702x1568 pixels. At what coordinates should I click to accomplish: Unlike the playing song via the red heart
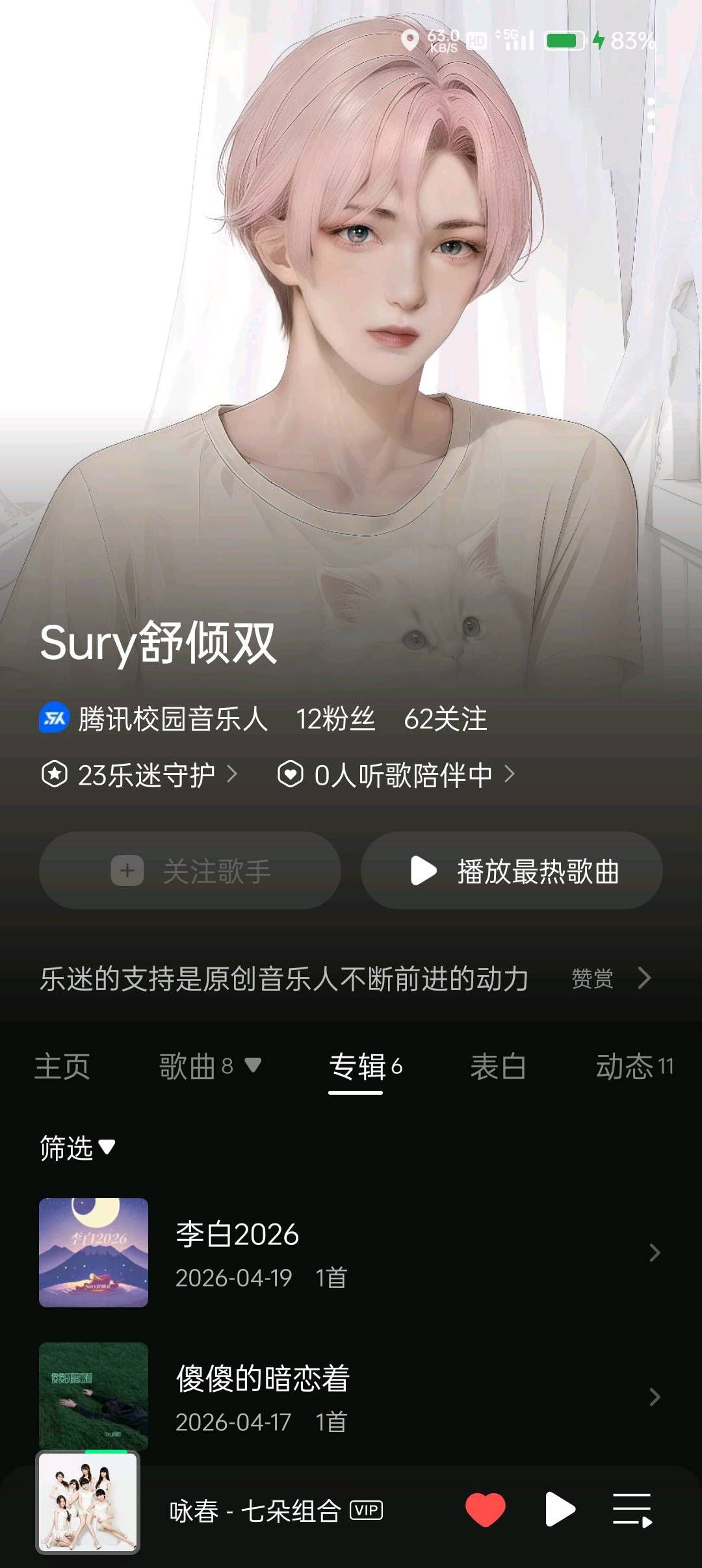coord(485,1509)
